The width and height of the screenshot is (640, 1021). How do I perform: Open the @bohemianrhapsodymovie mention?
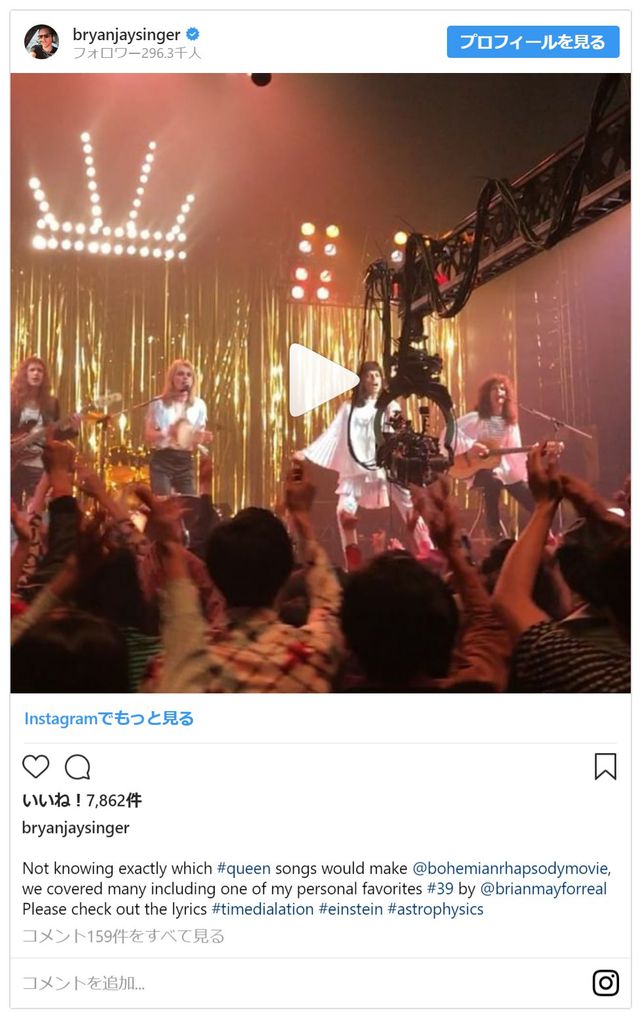click(510, 868)
